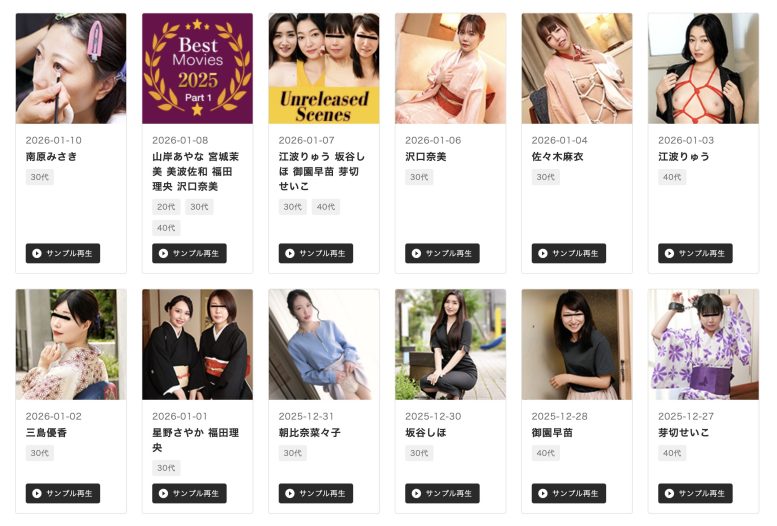
Task: Play sample for 佐々木麻衣
Action: (x=569, y=253)
